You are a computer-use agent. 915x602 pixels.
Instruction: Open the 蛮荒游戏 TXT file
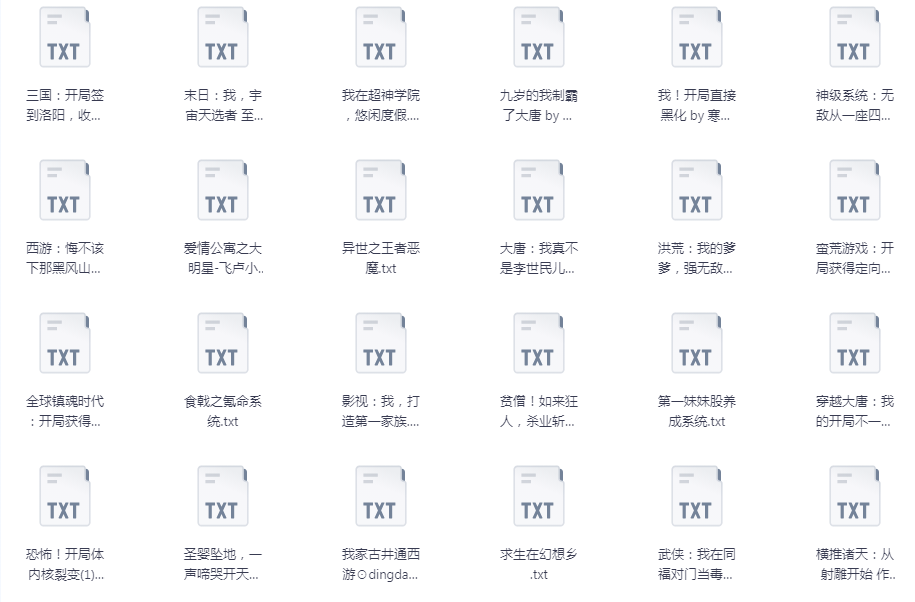pyautogui.click(x=855, y=191)
